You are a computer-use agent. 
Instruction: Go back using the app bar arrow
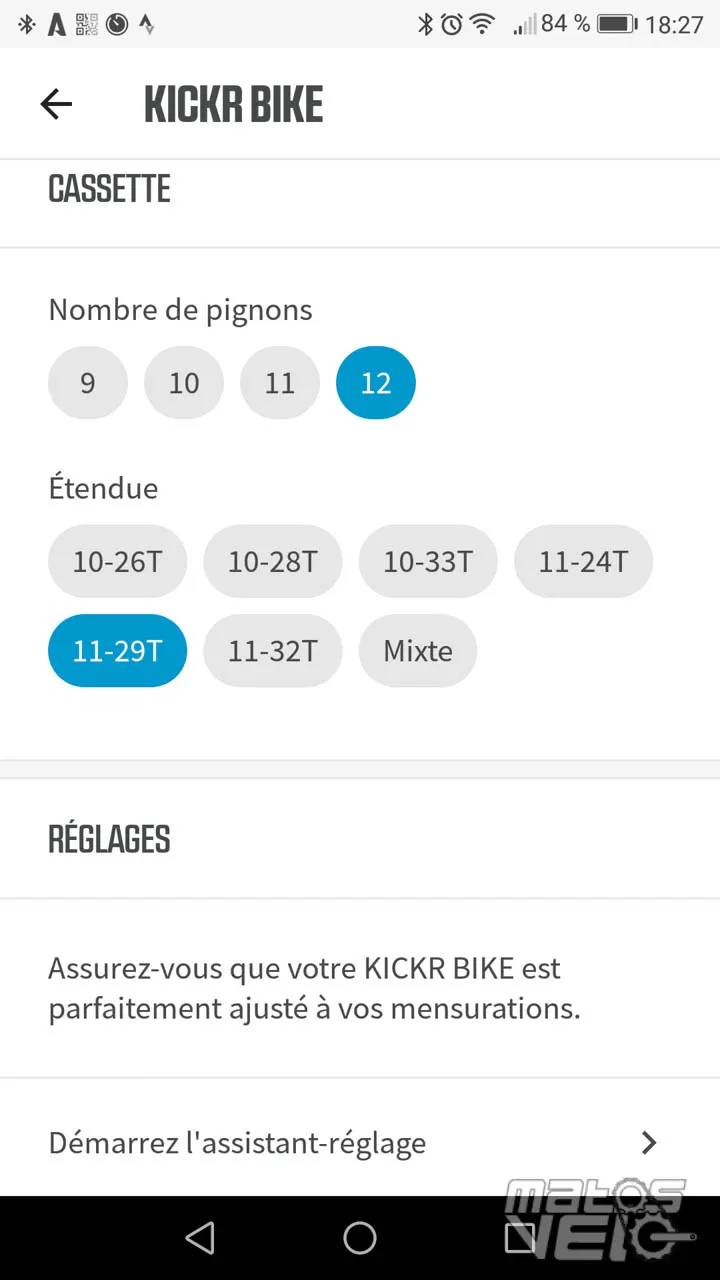point(56,104)
